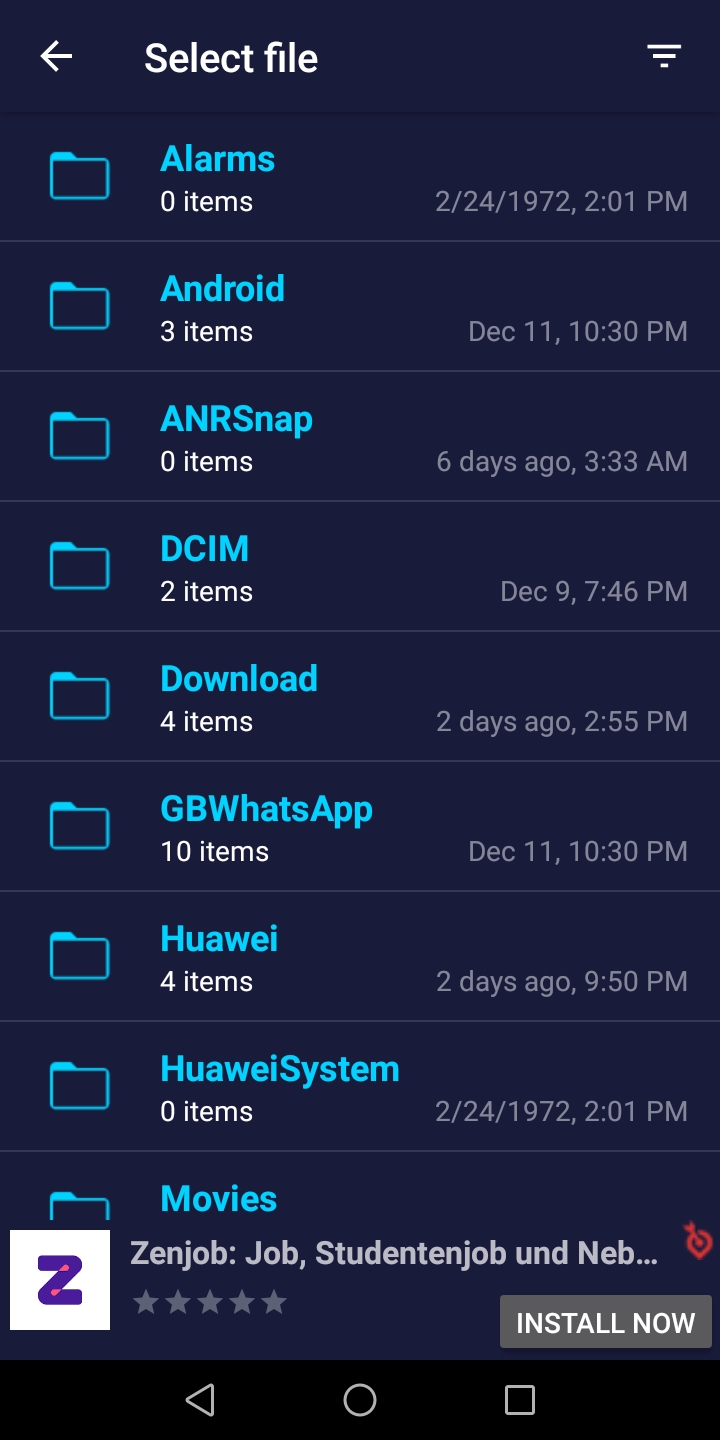The image size is (720, 1440).
Task: Click the folder icon beside GBWhatsApp
Action: pyautogui.click(x=79, y=826)
